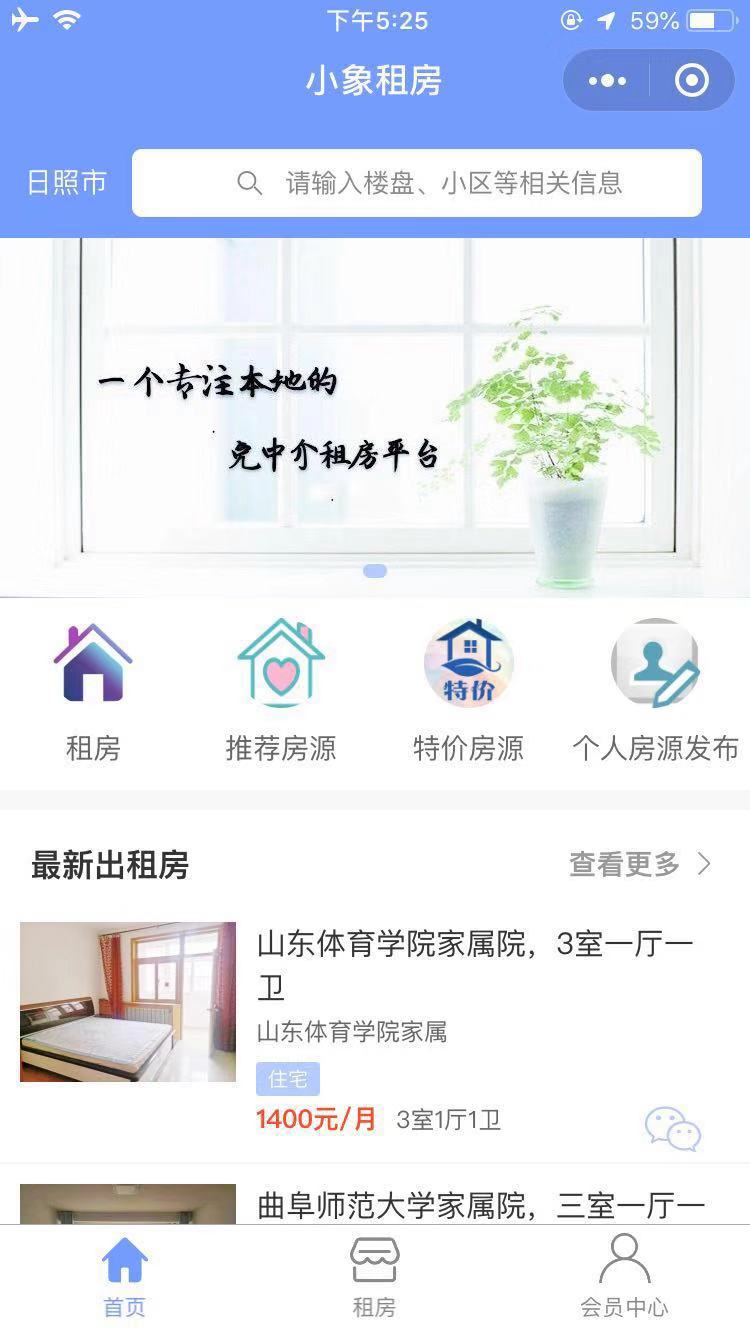The height and width of the screenshot is (1334, 750).
Task: Open the 山东体育学院家属院 listing
Action: (x=475, y=964)
